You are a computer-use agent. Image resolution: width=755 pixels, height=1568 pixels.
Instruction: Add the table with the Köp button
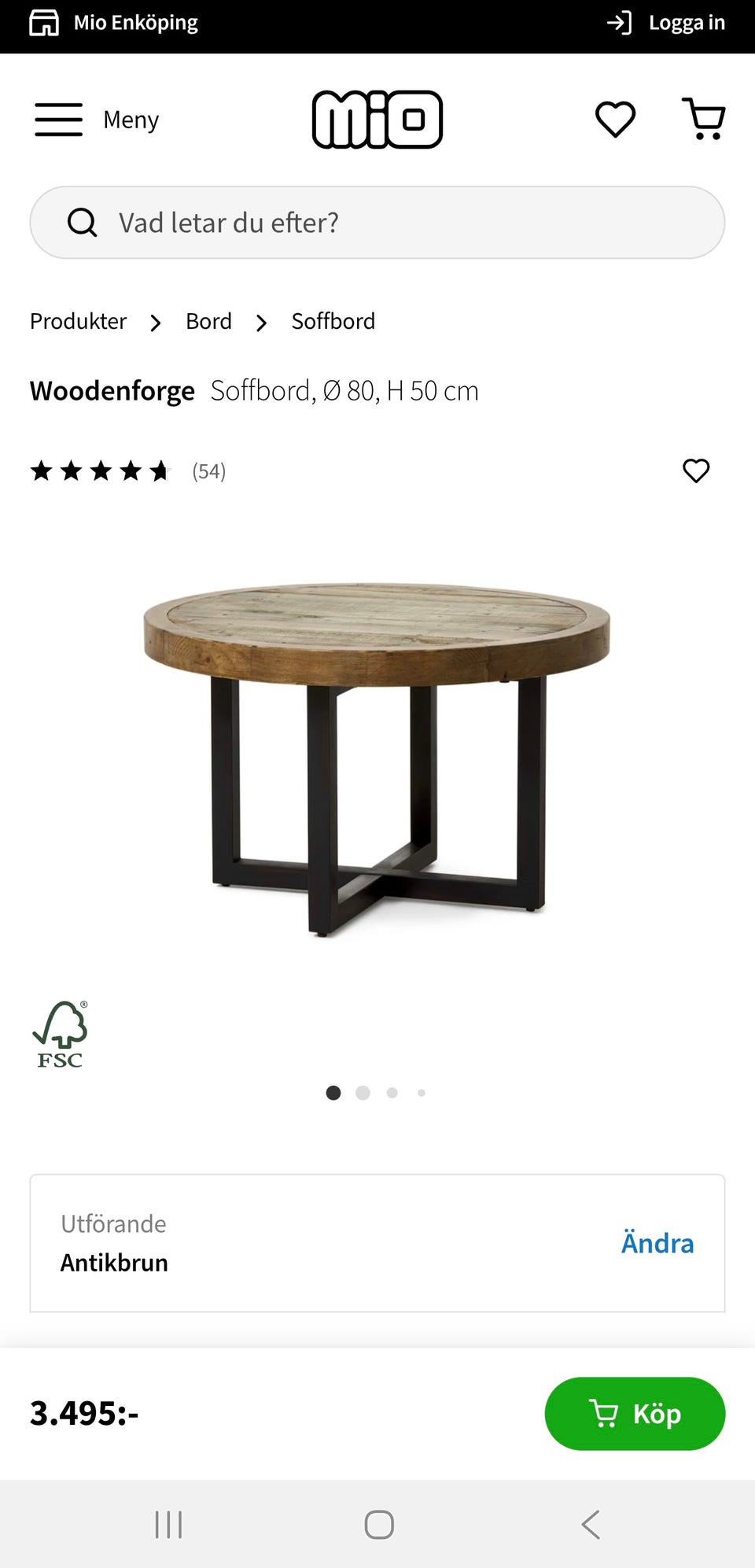pyautogui.click(x=635, y=1414)
